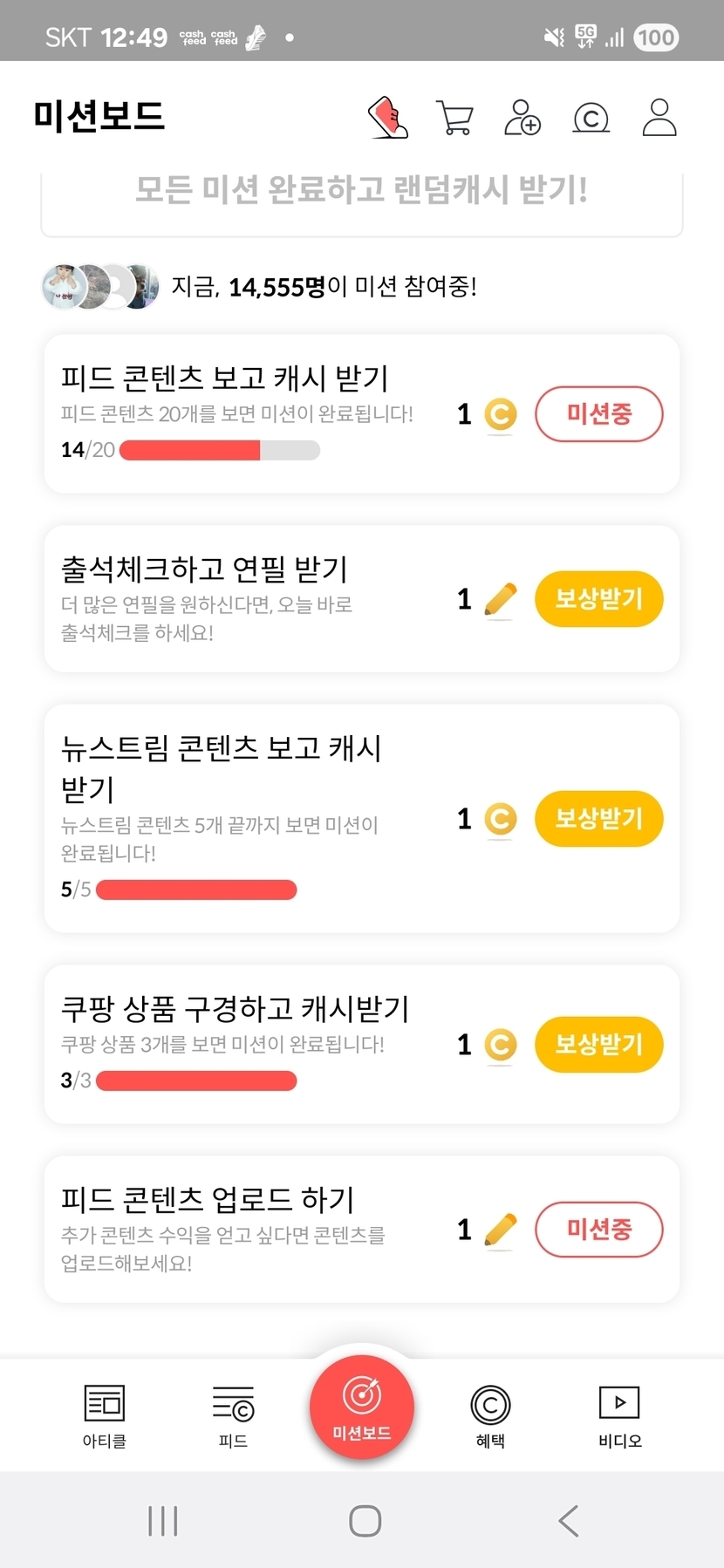Image resolution: width=724 pixels, height=1568 pixels.
Task: Open my profile page
Action: [659, 118]
